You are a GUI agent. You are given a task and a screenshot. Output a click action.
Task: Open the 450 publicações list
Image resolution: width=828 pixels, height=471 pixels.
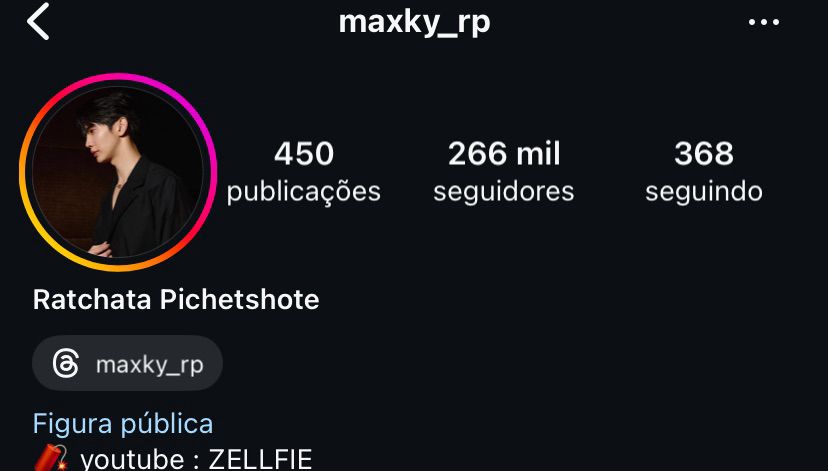coord(303,171)
